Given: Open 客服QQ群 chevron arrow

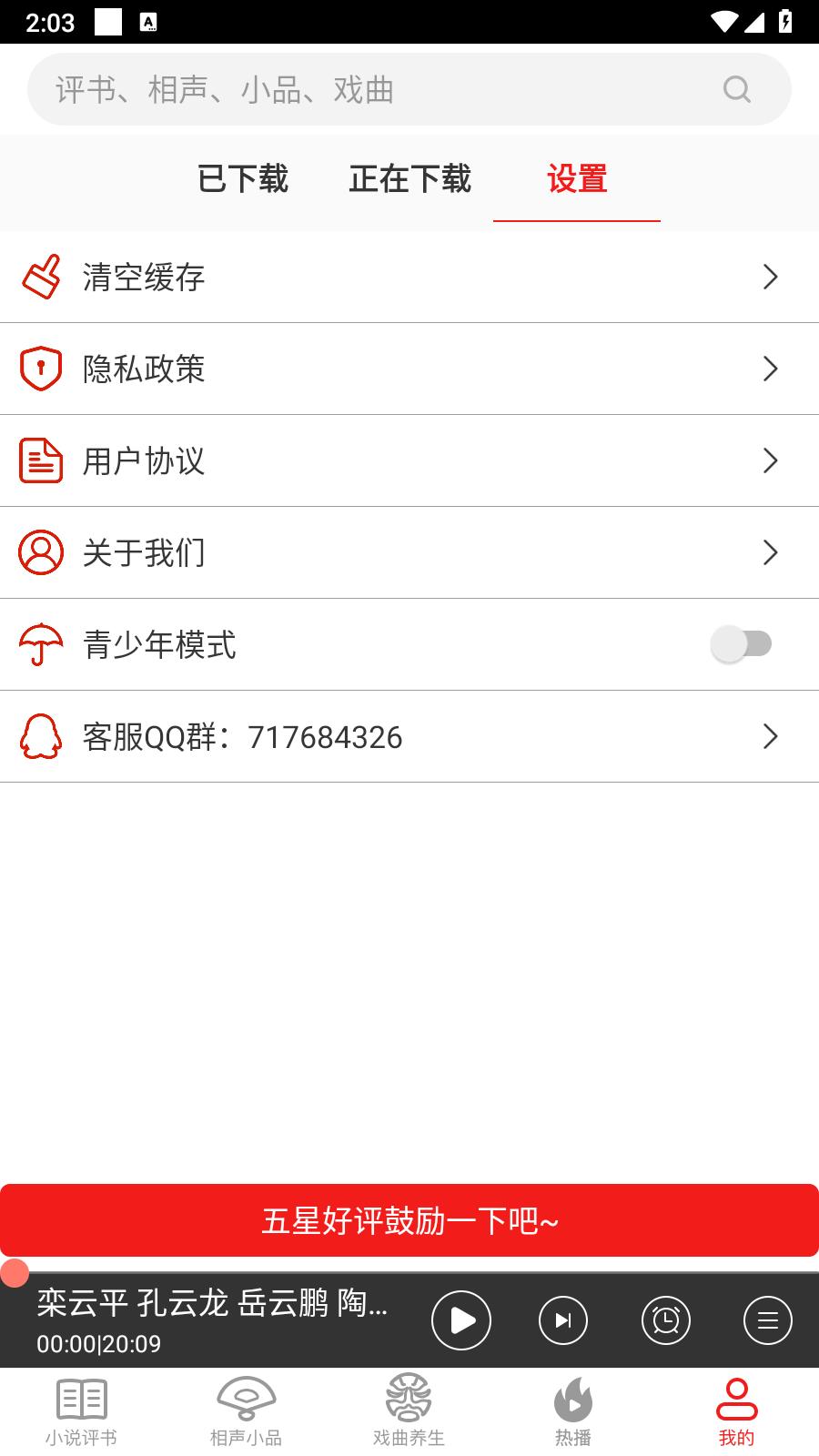Looking at the screenshot, I should click(772, 736).
